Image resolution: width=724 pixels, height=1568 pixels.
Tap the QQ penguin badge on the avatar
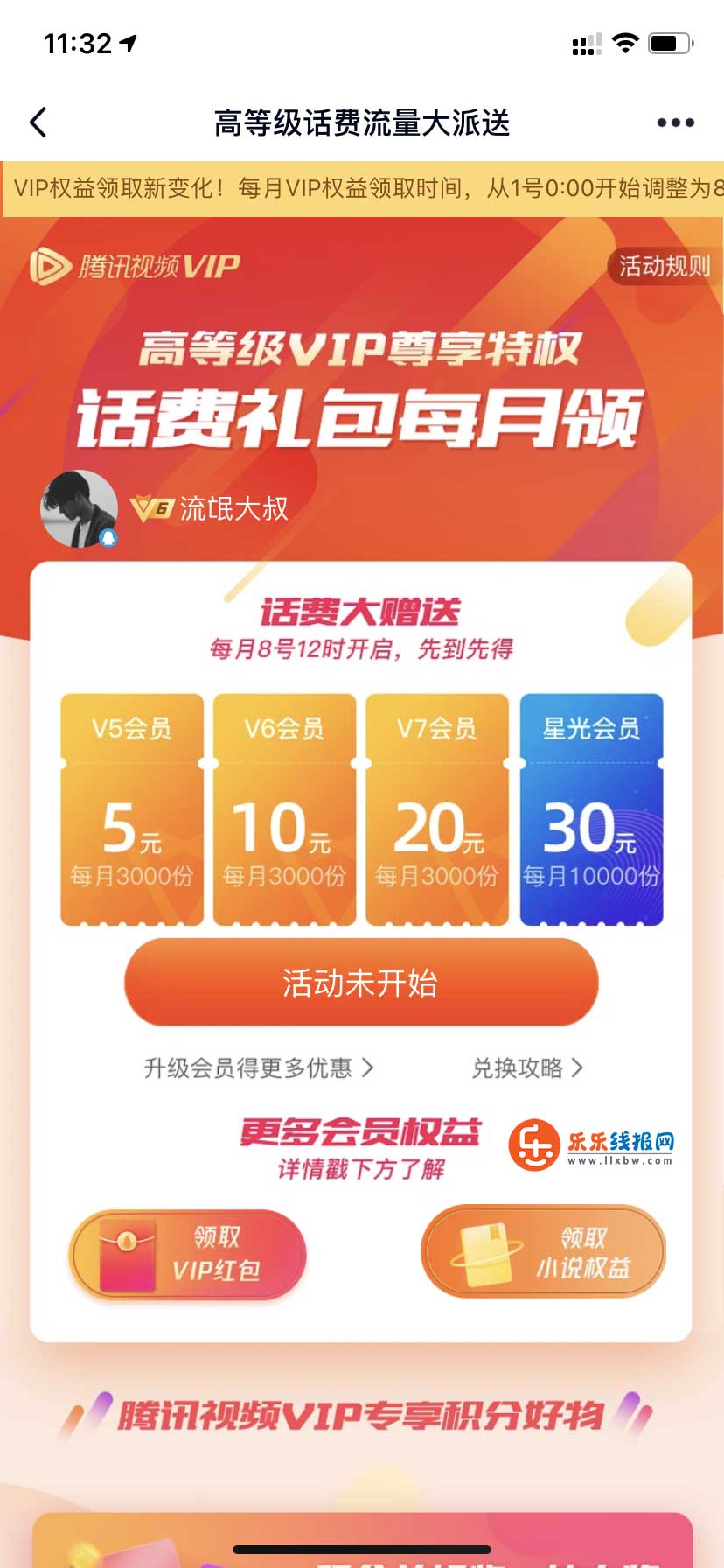tap(108, 540)
